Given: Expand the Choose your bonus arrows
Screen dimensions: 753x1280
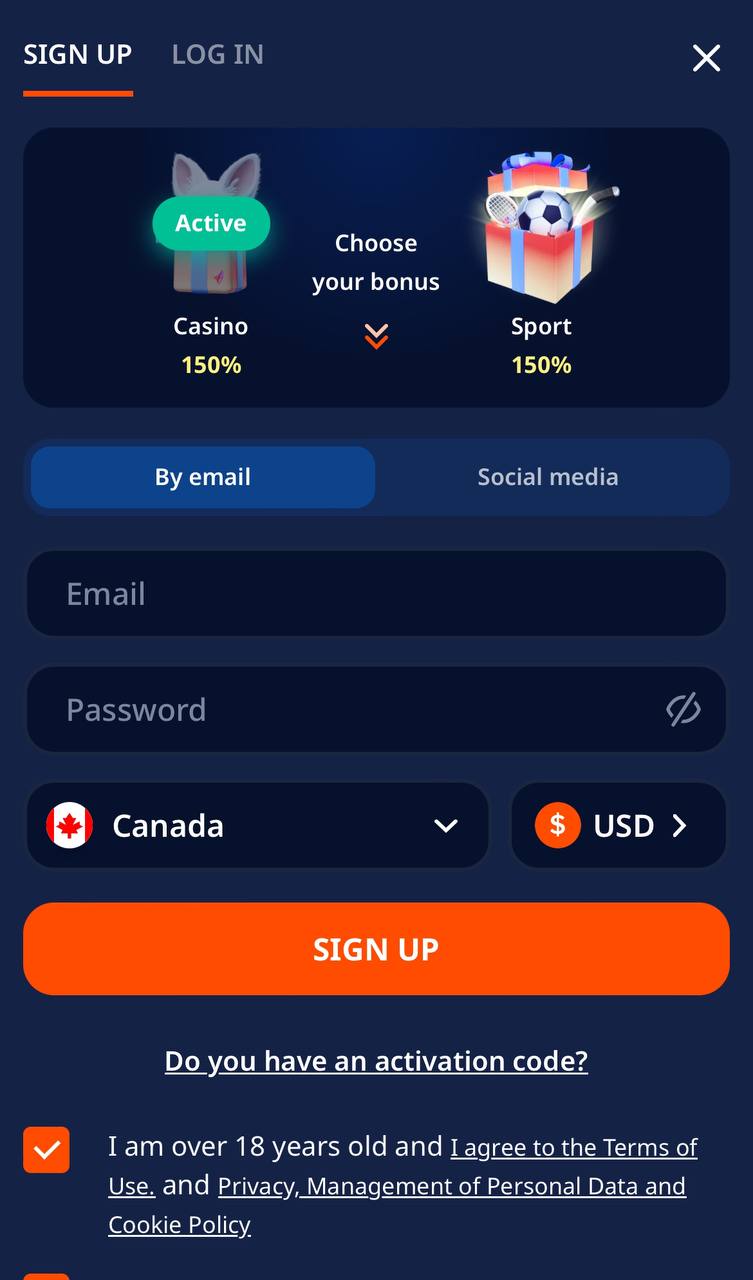Looking at the screenshot, I should tap(376, 336).
